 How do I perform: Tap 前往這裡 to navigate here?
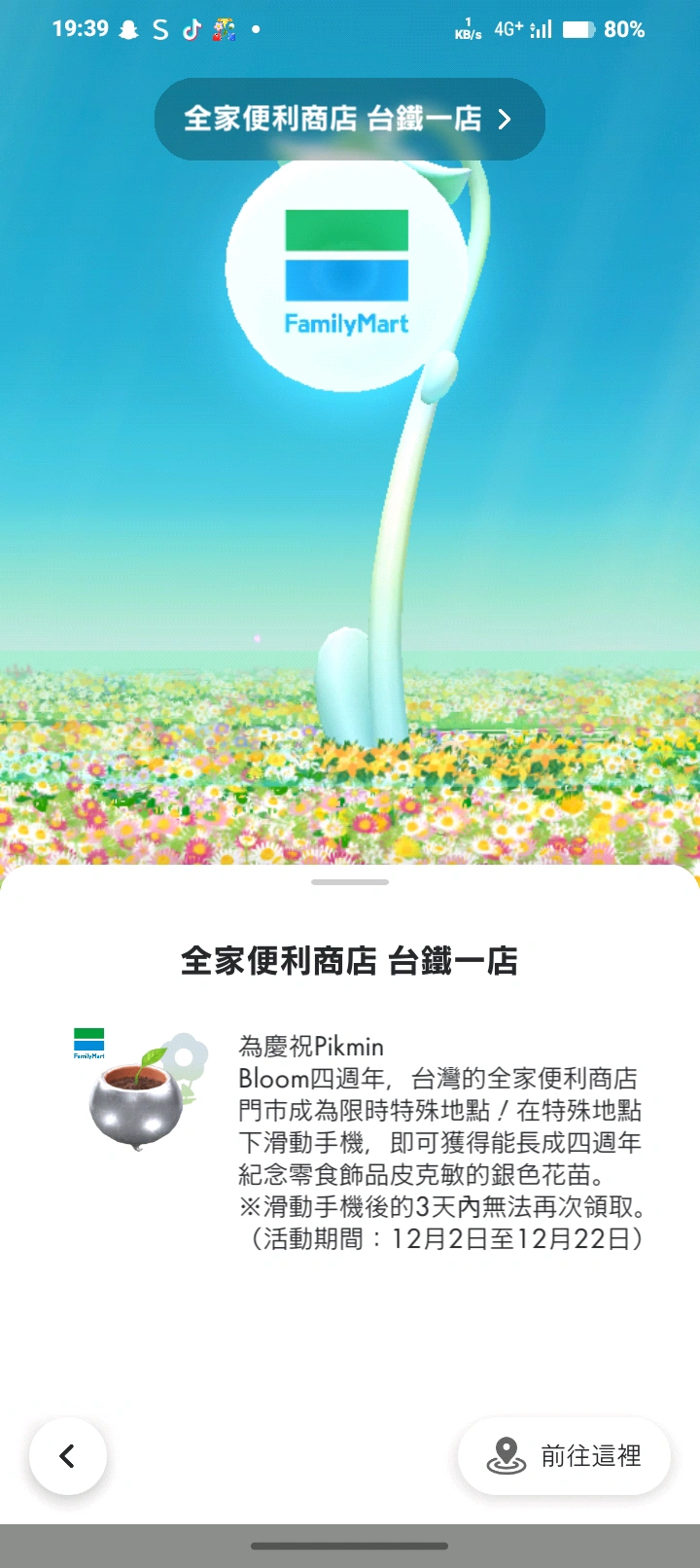click(564, 1456)
